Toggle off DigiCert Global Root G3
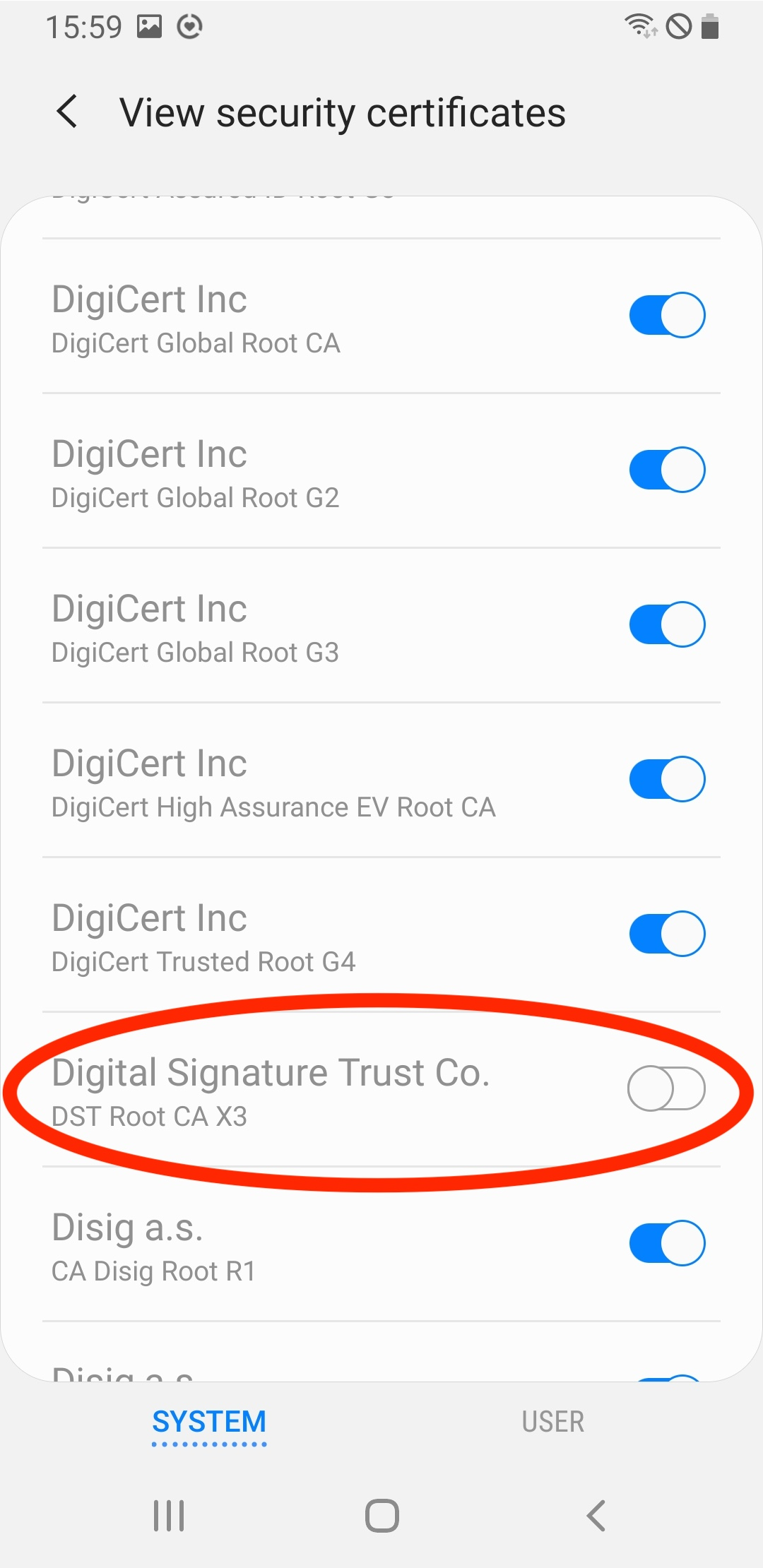Screen dimensions: 763x1568 [667, 624]
